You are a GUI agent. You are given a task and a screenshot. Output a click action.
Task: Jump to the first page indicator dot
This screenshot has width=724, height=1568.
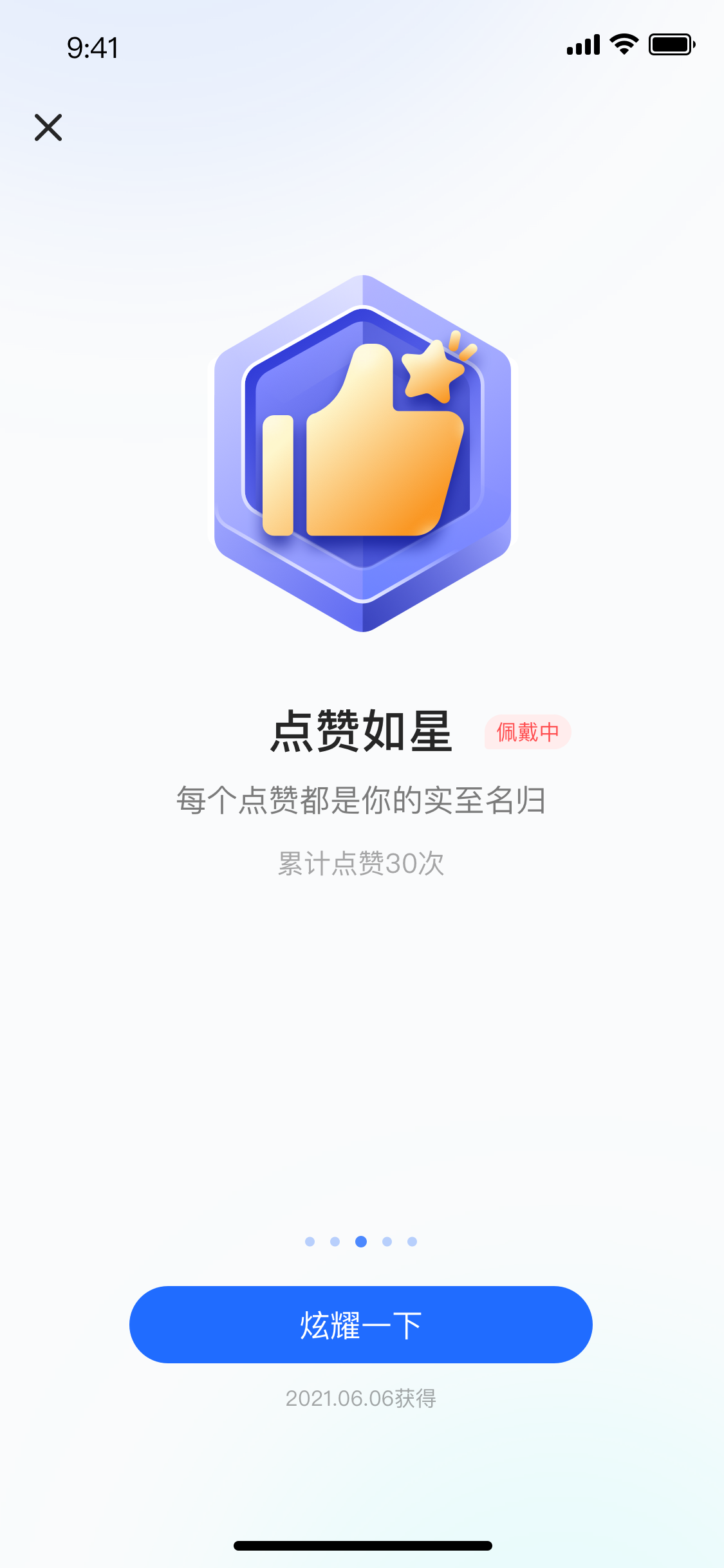click(310, 1241)
